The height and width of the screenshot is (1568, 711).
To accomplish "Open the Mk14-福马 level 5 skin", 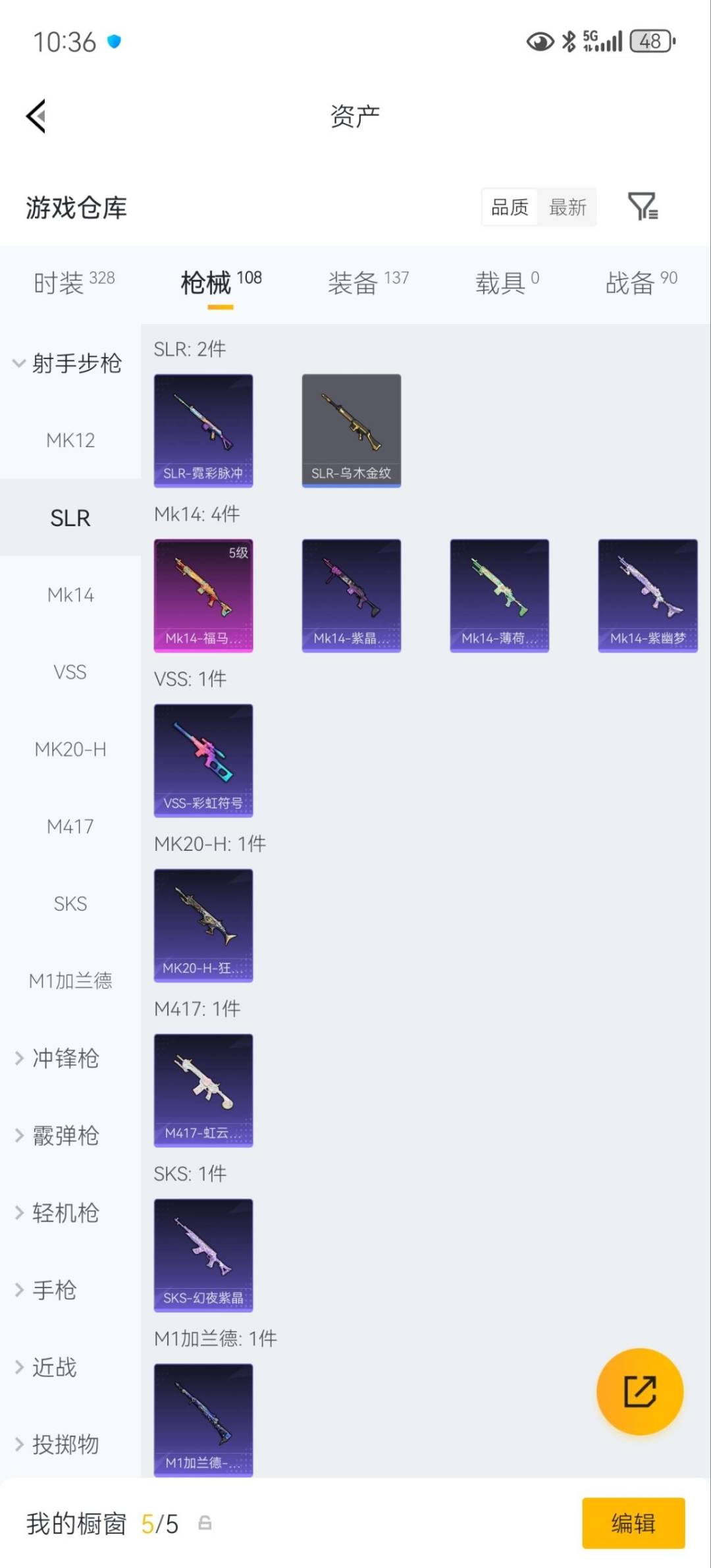I will point(203,595).
